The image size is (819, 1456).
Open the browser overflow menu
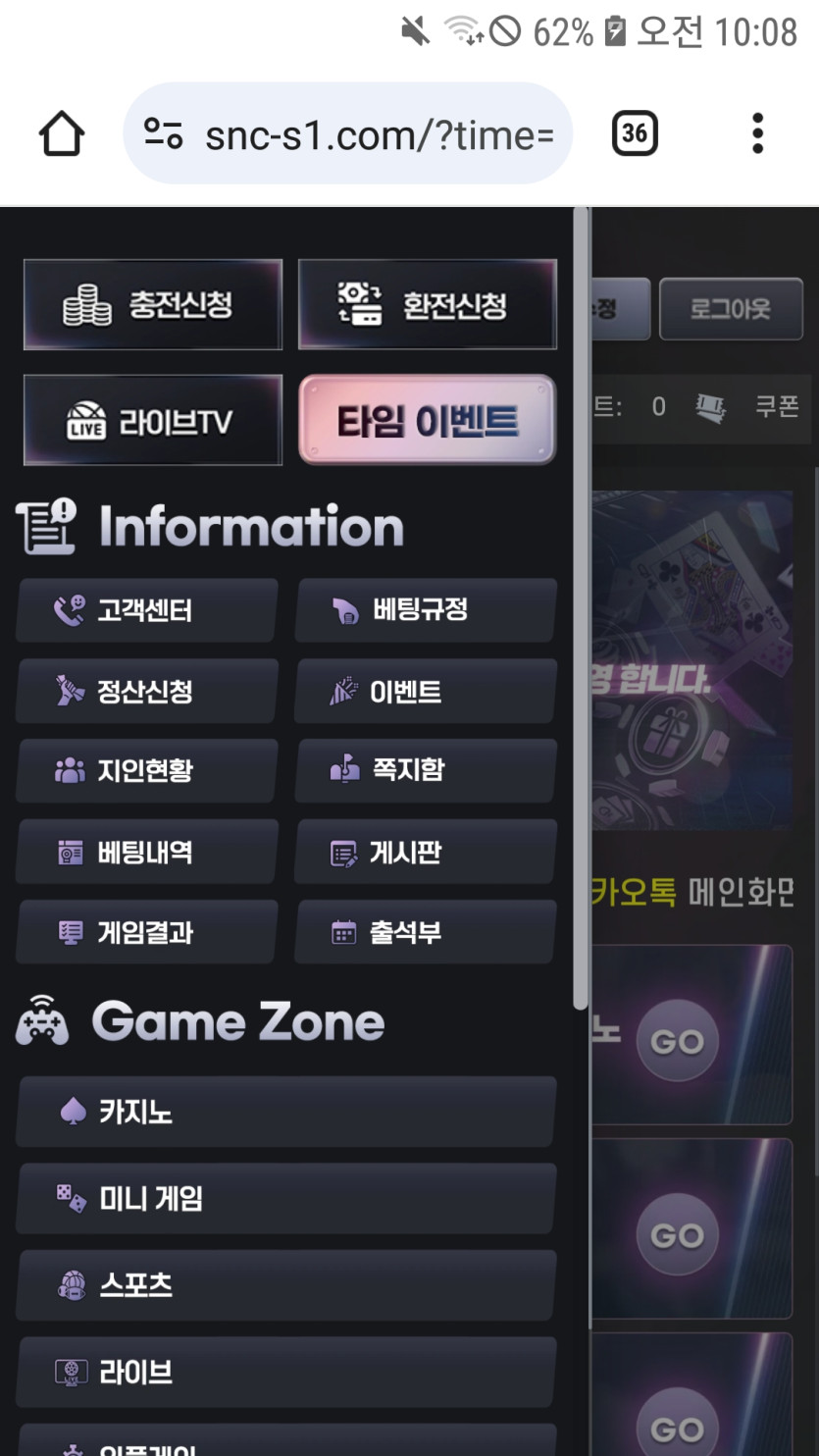[x=757, y=133]
